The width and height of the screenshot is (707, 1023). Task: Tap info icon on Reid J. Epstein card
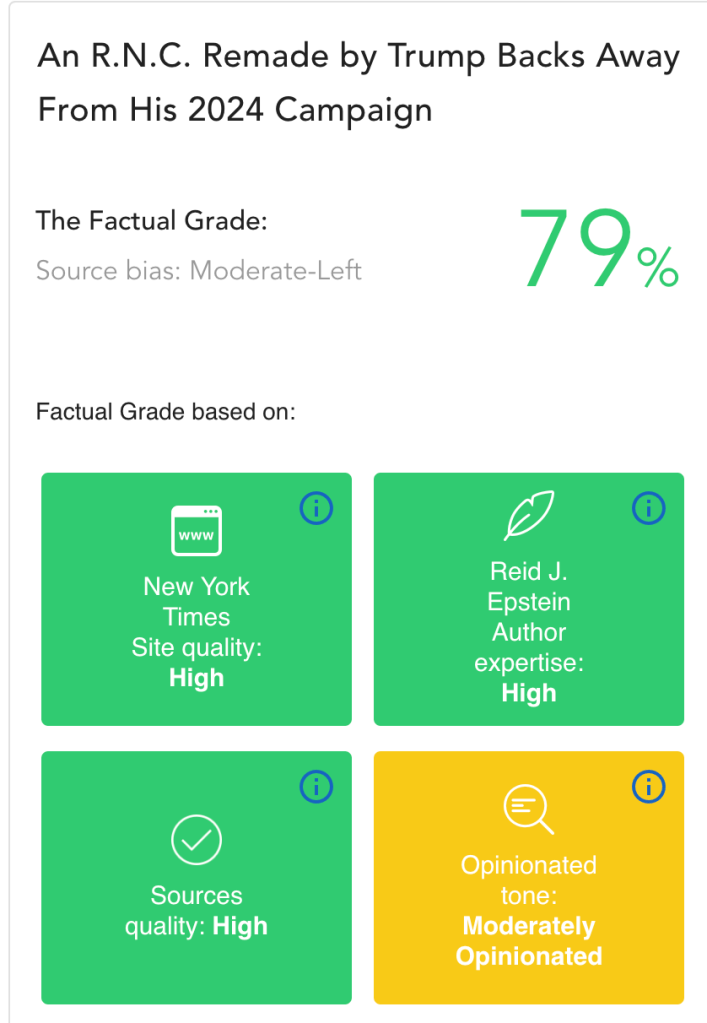pos(648,509)
